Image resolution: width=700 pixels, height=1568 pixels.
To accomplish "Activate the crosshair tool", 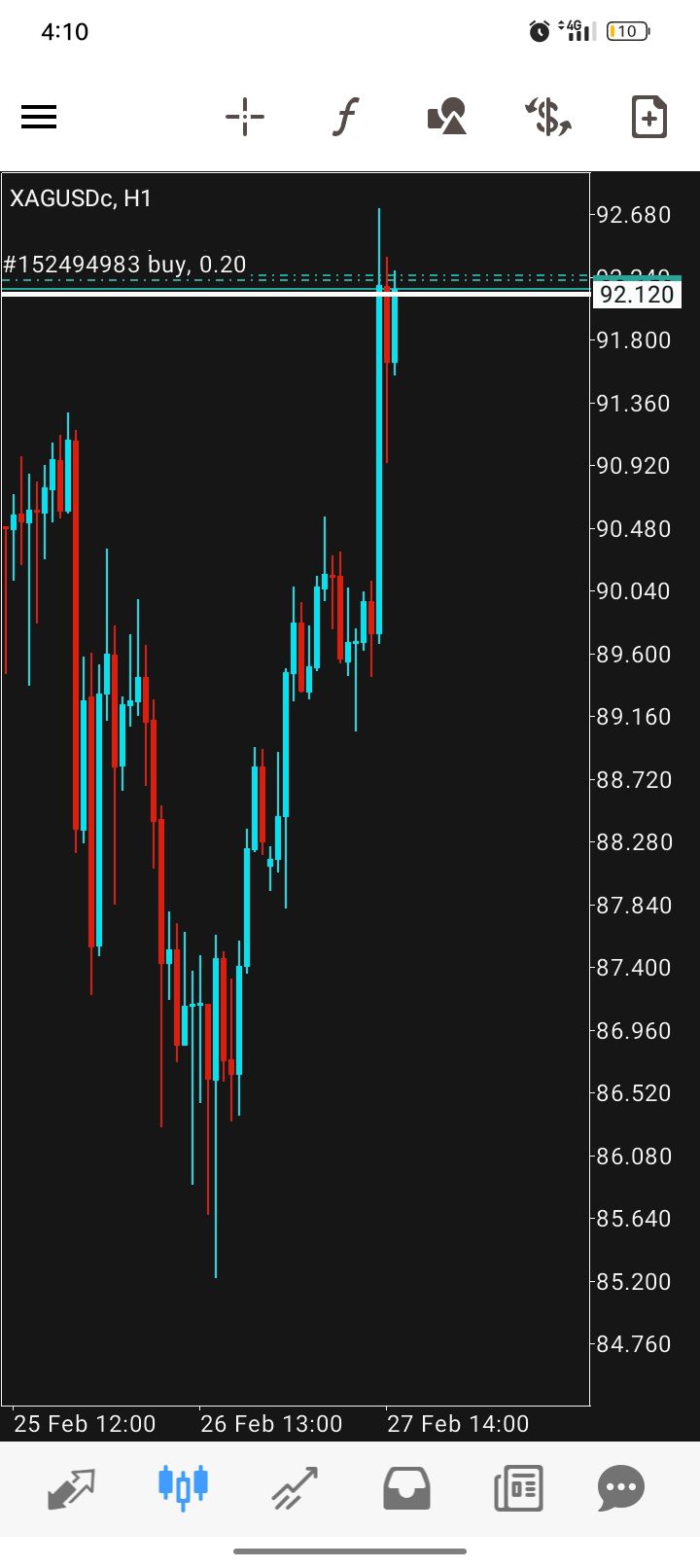I will coord(245,118).
